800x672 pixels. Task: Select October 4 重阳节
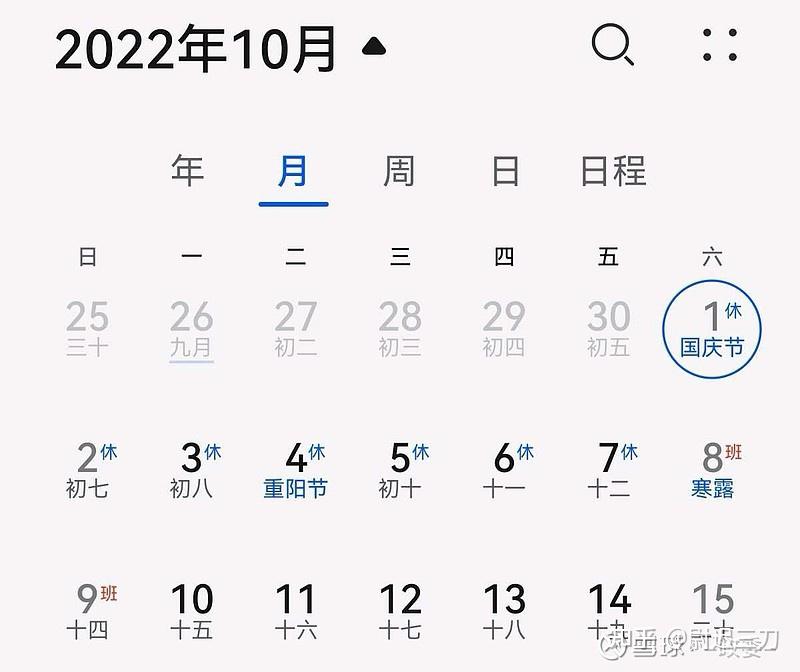tap(296, 470)
